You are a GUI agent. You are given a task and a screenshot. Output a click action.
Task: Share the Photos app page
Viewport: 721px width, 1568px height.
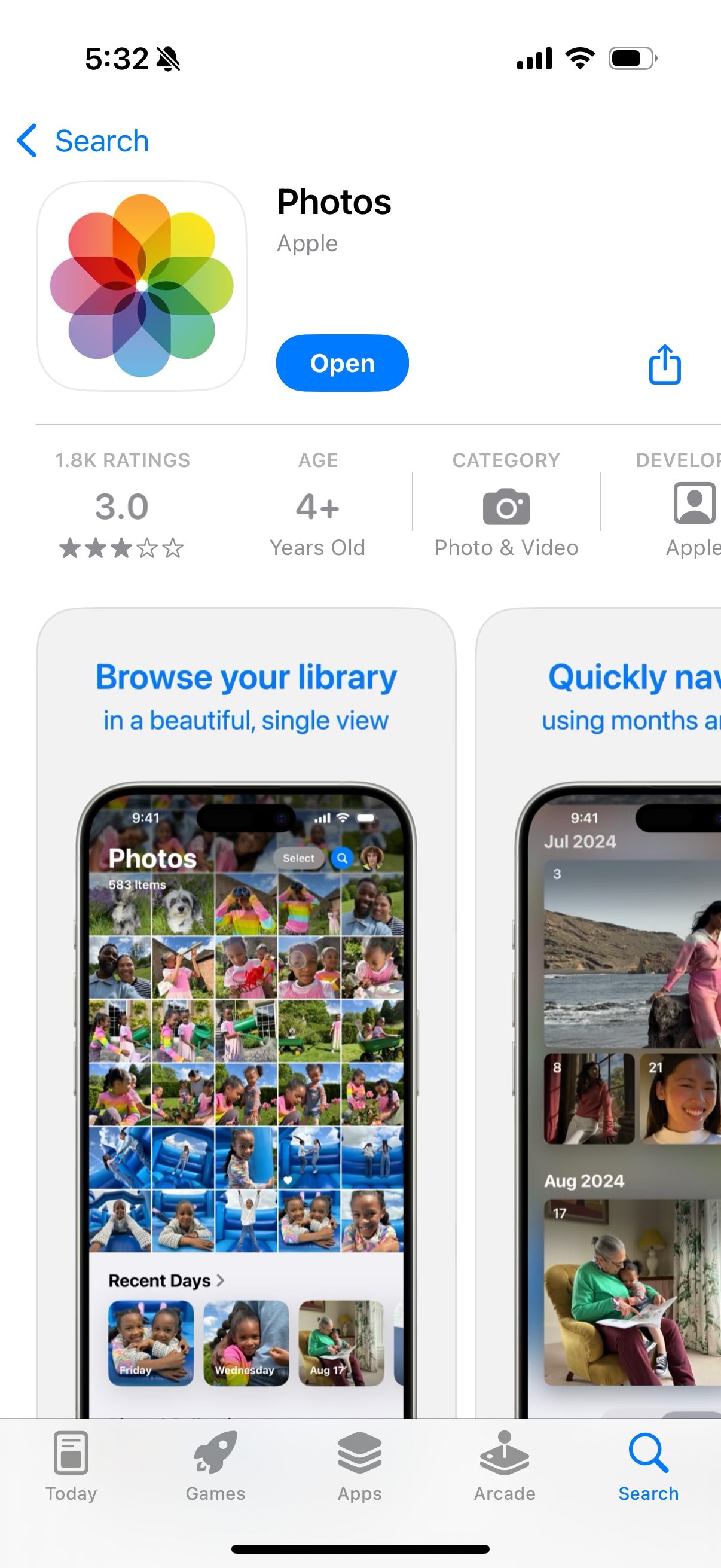[x=664, y=365]
